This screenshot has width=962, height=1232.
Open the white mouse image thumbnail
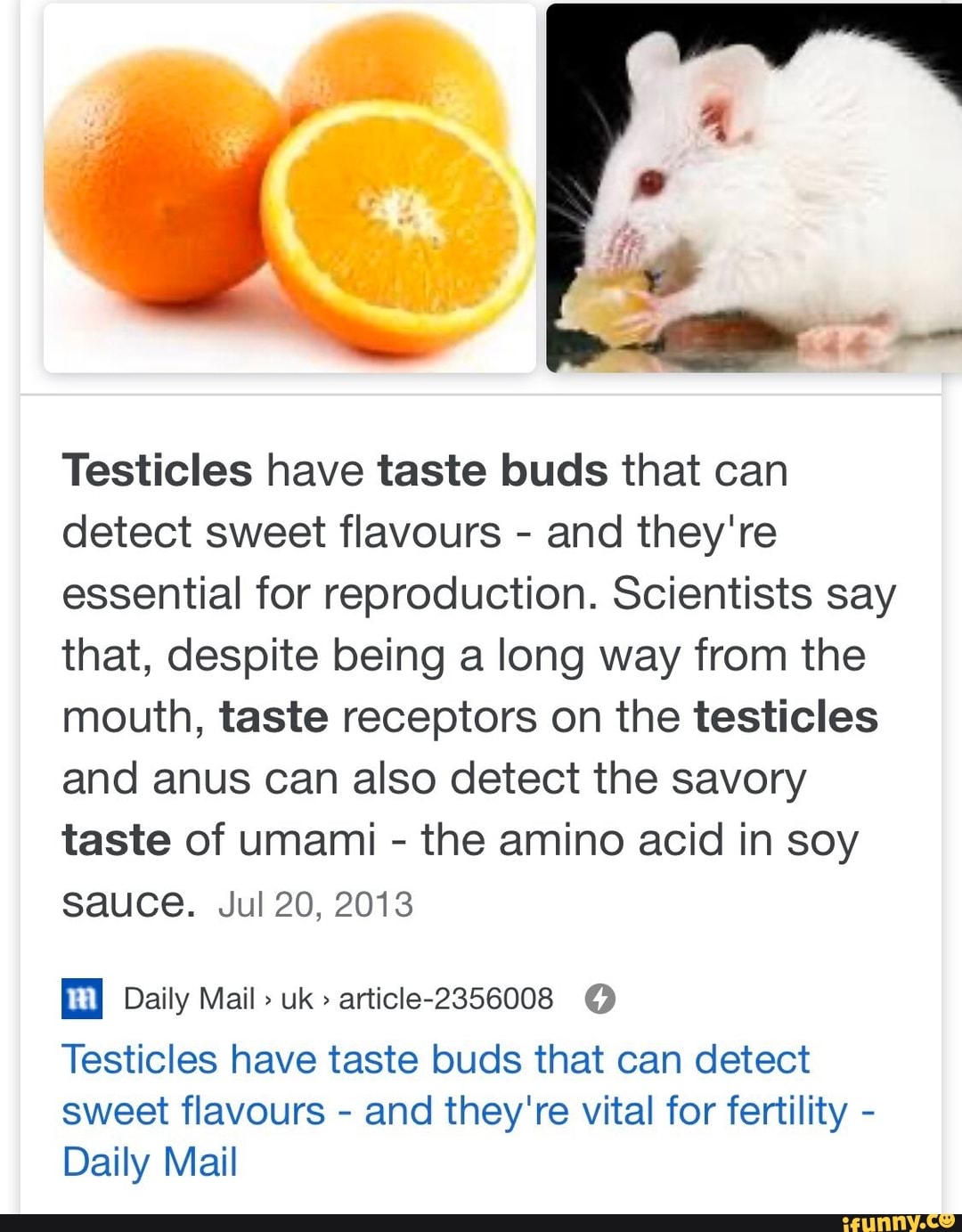click(753, 187)
